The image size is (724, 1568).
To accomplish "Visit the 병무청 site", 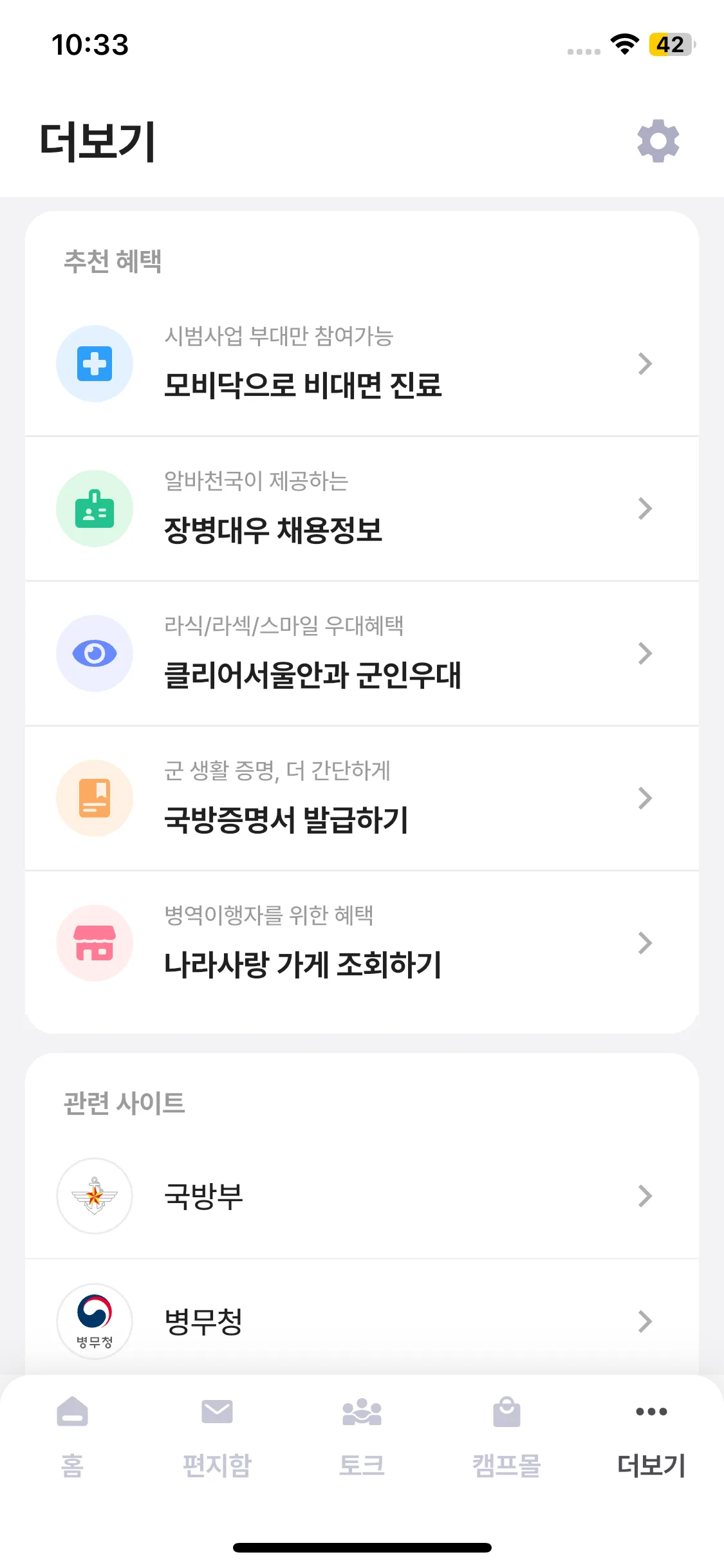I will pyautogui.click(x=362, y=1321).
